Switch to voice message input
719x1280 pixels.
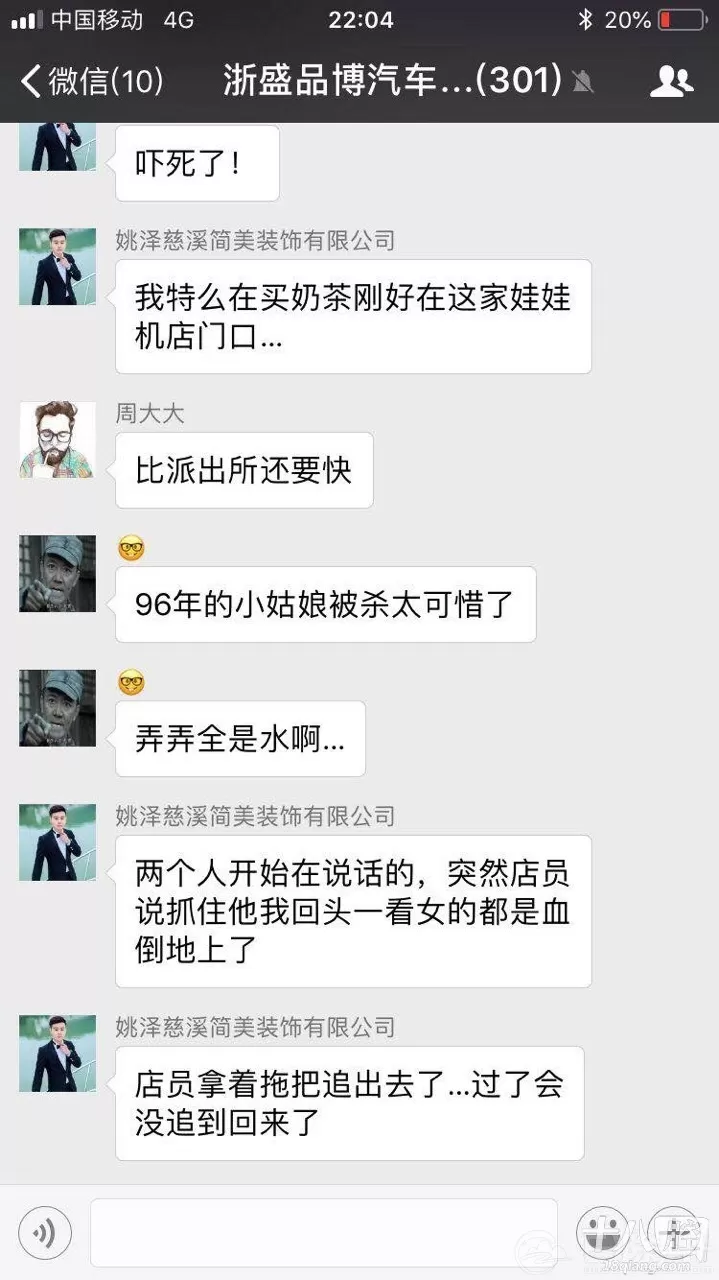coord(45,1233)
